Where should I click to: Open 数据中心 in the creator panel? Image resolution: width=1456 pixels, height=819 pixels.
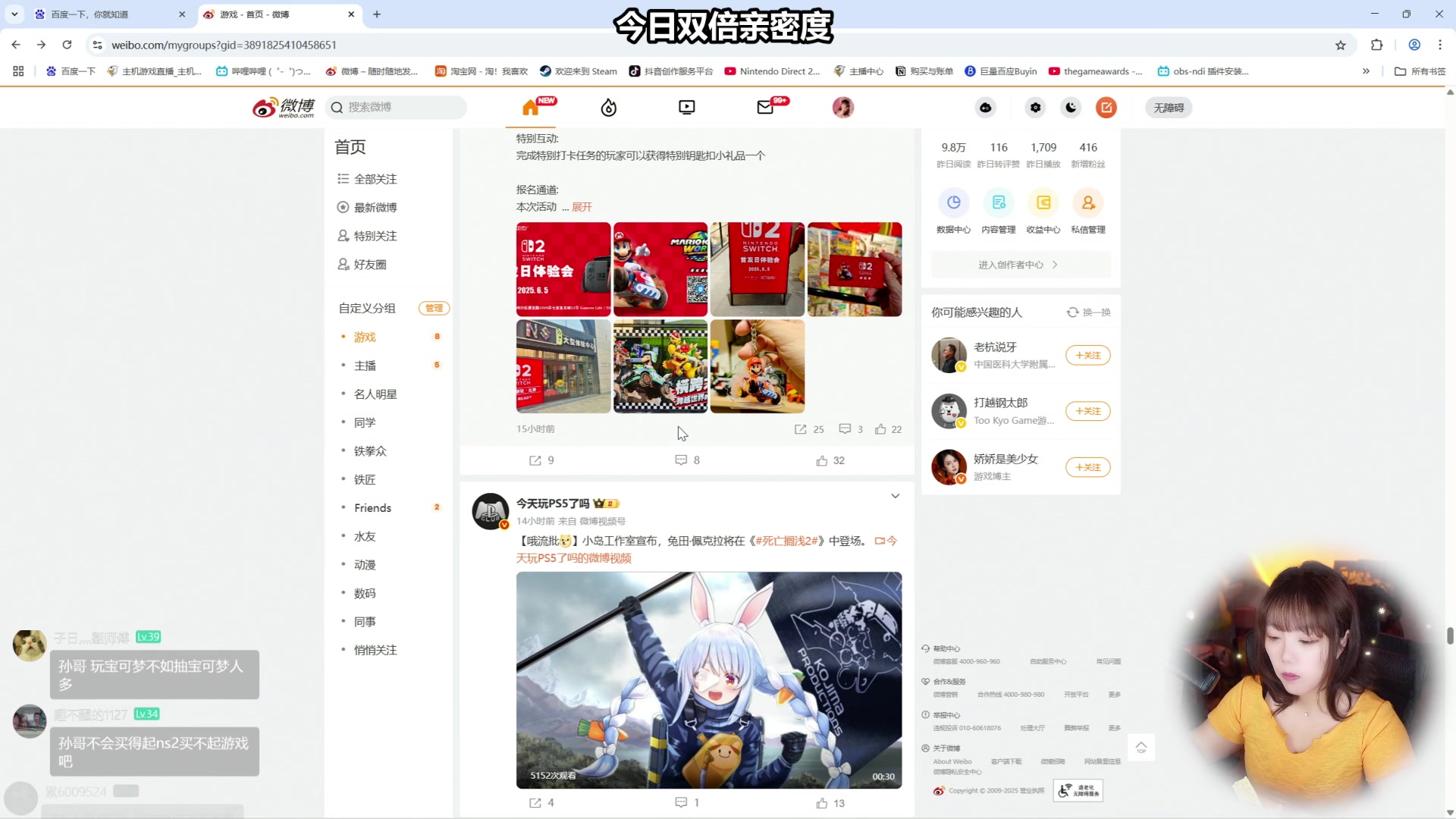[953, 212]
